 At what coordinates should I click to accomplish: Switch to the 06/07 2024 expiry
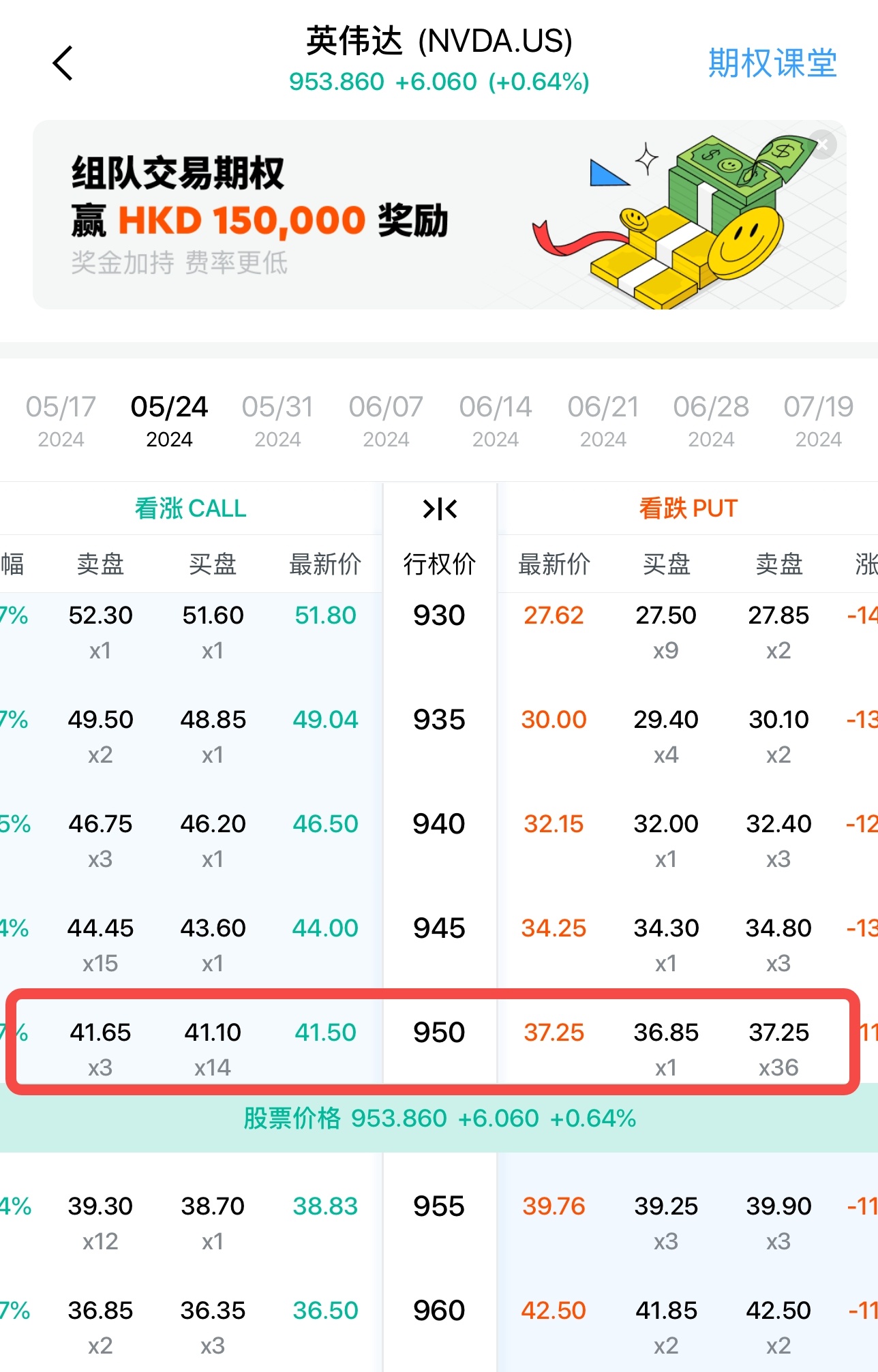[x=386, y=420]
